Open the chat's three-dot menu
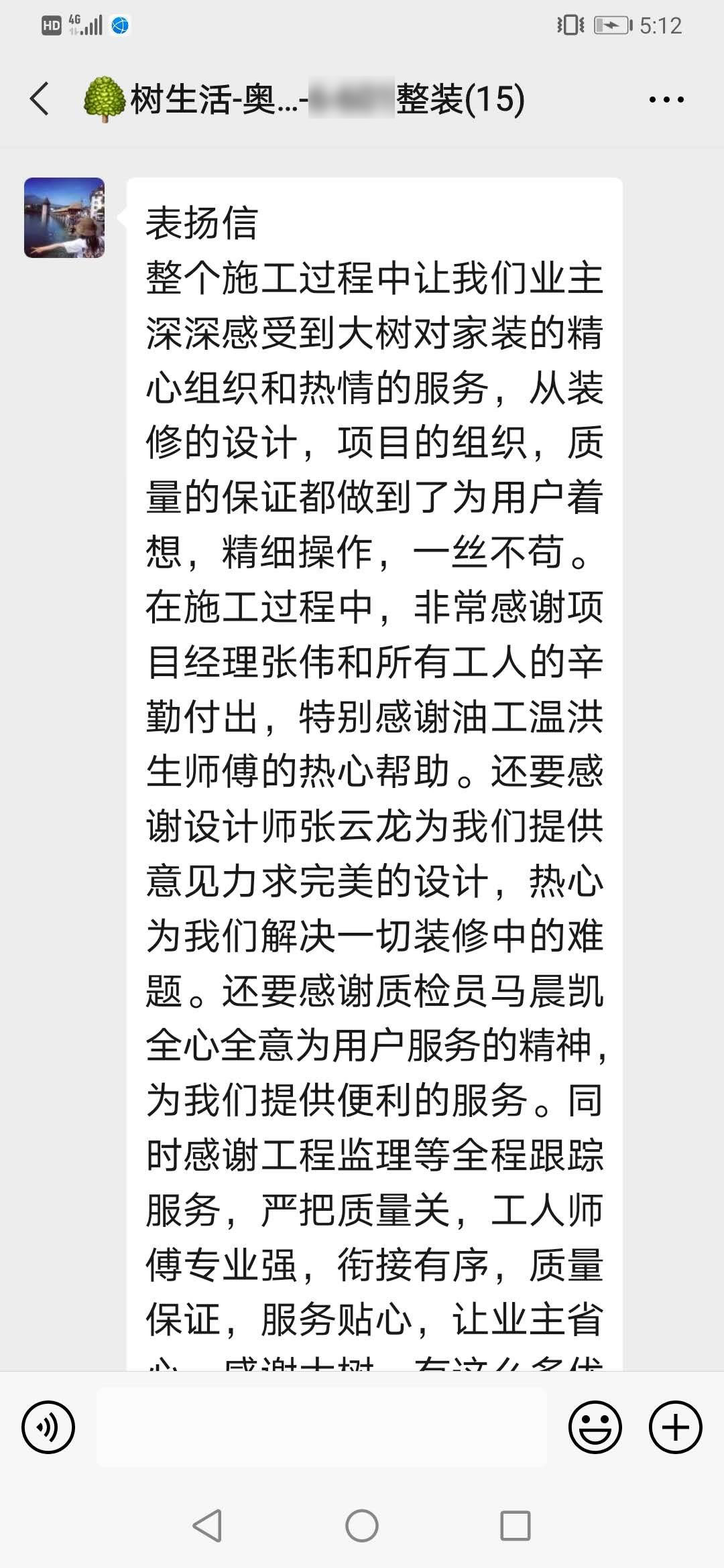 [666, 100]
